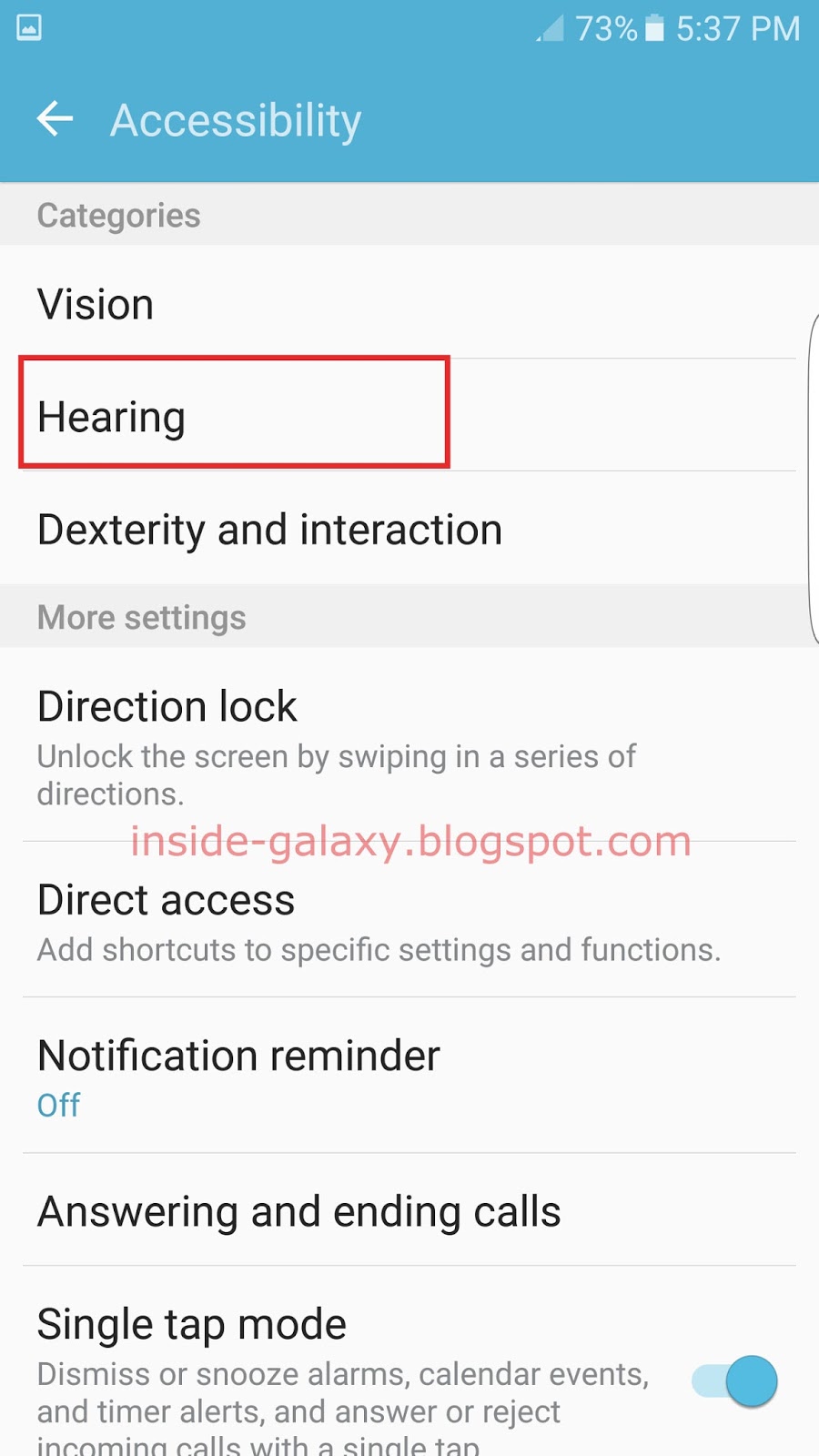Toggle the Single tap mode switch
Image resolution: width=819 pixels, height=1456 pixels.
click(x=736, y=1380)
